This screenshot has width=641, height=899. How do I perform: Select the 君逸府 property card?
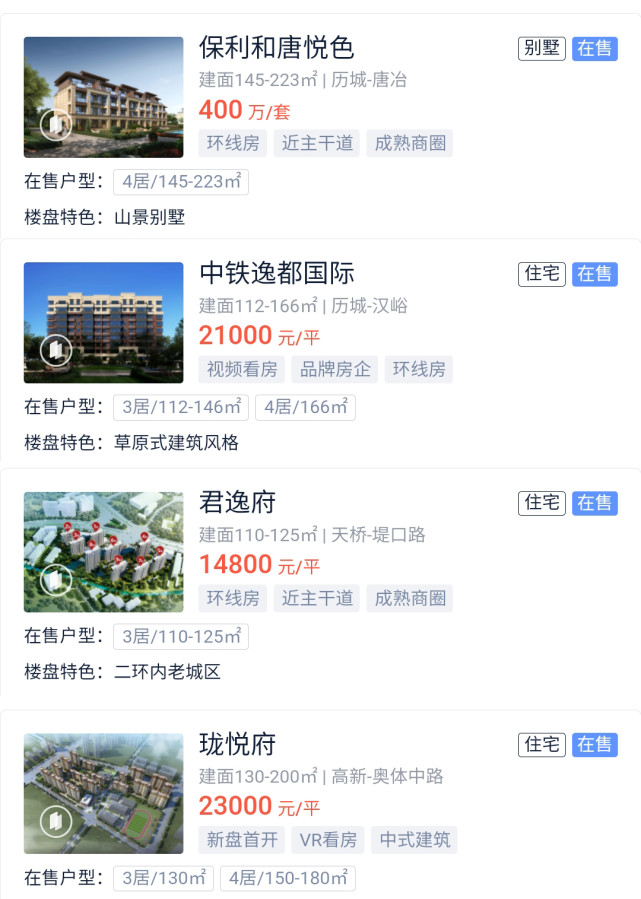coord(237,502)
